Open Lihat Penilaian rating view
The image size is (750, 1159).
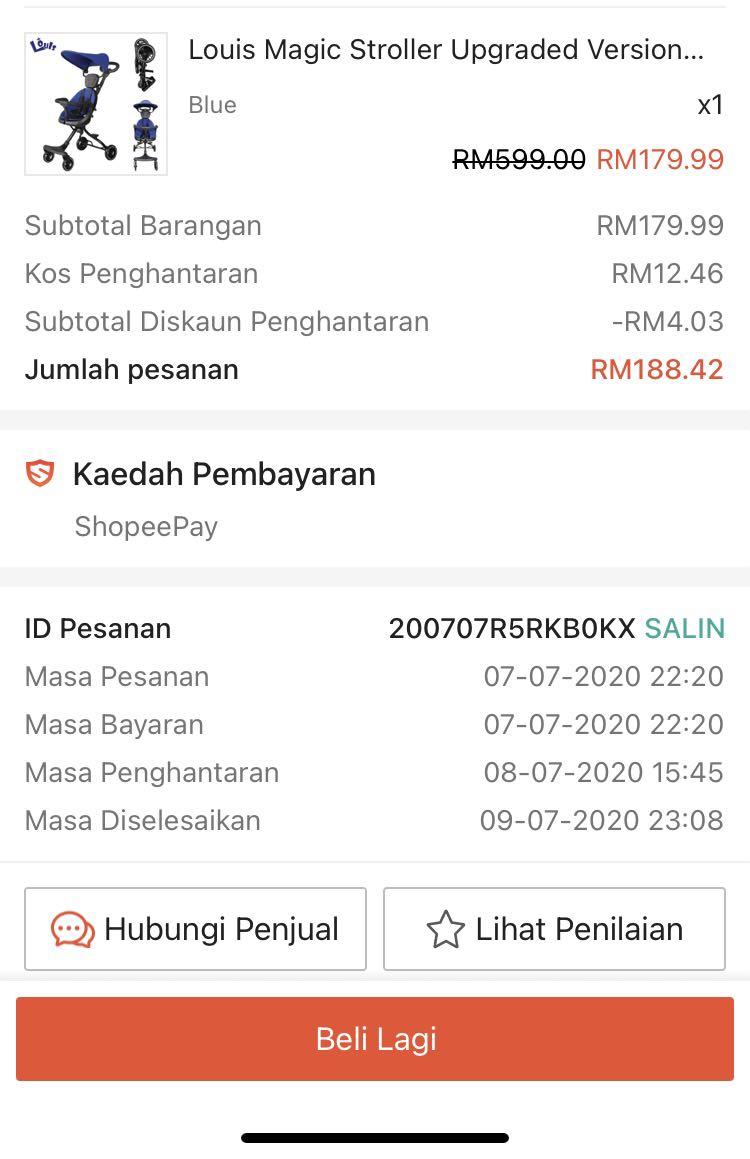click(x=554, y=929)
